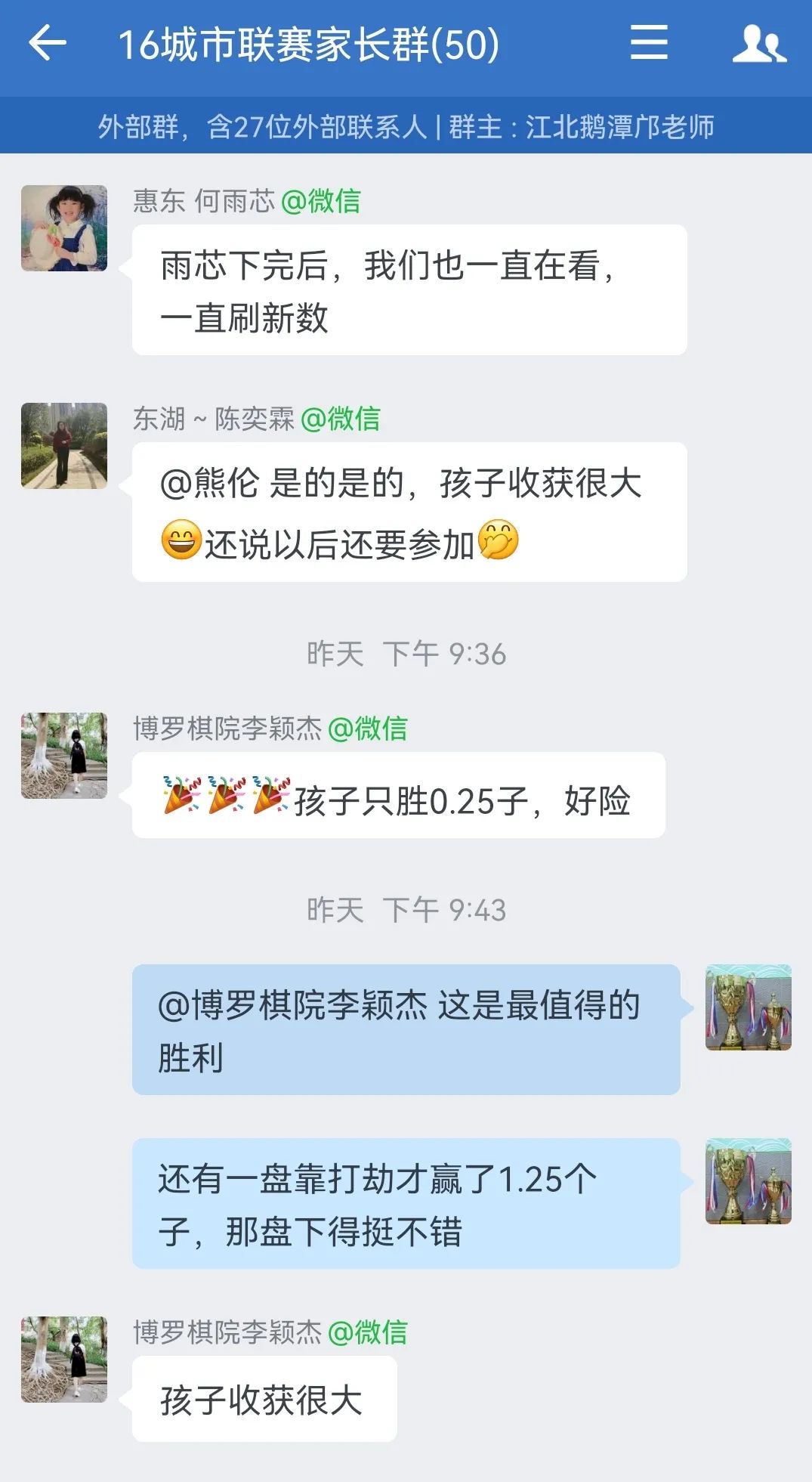Viewport: 812px width, 1482px height.
Task: View group members icon
Action: tap(758, 43)
